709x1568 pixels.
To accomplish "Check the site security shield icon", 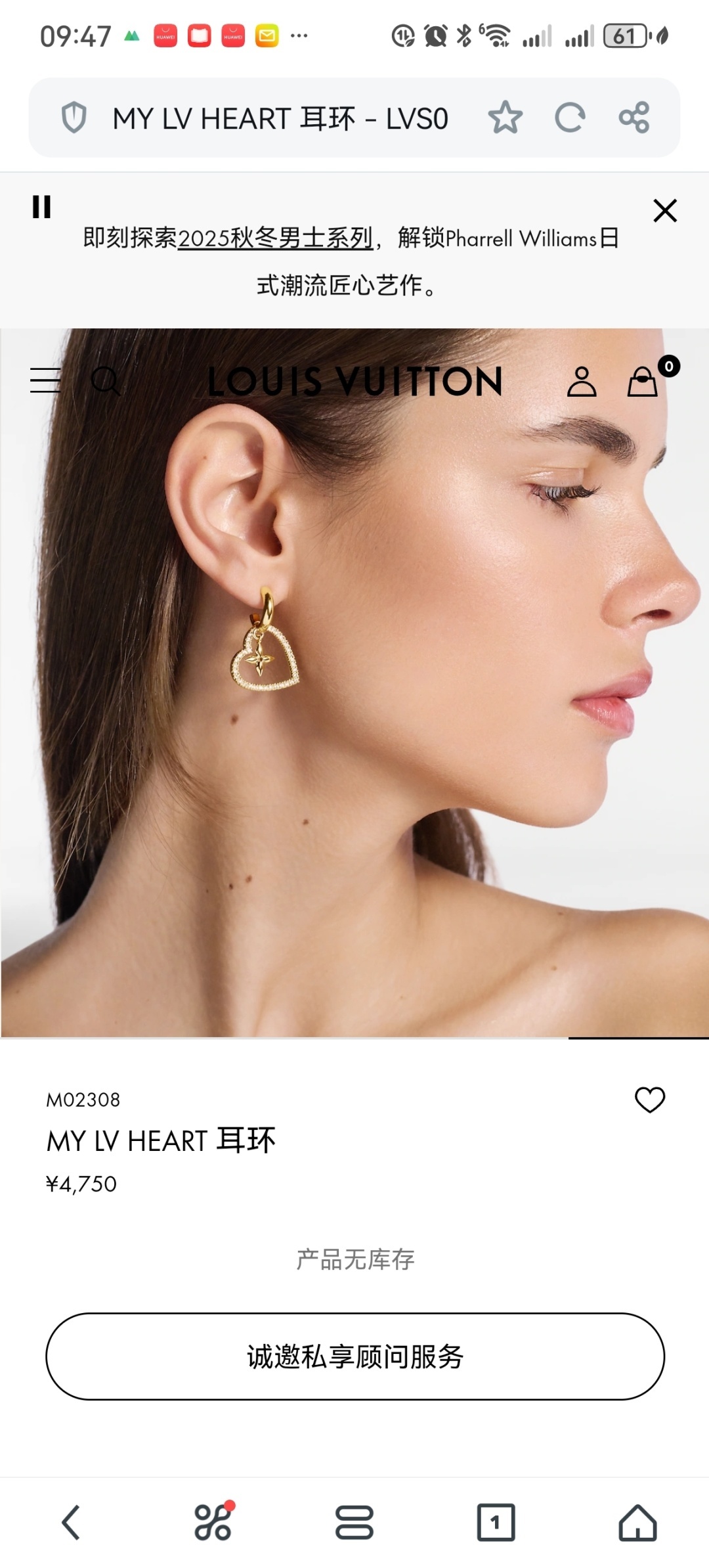I will click(74, 118).
